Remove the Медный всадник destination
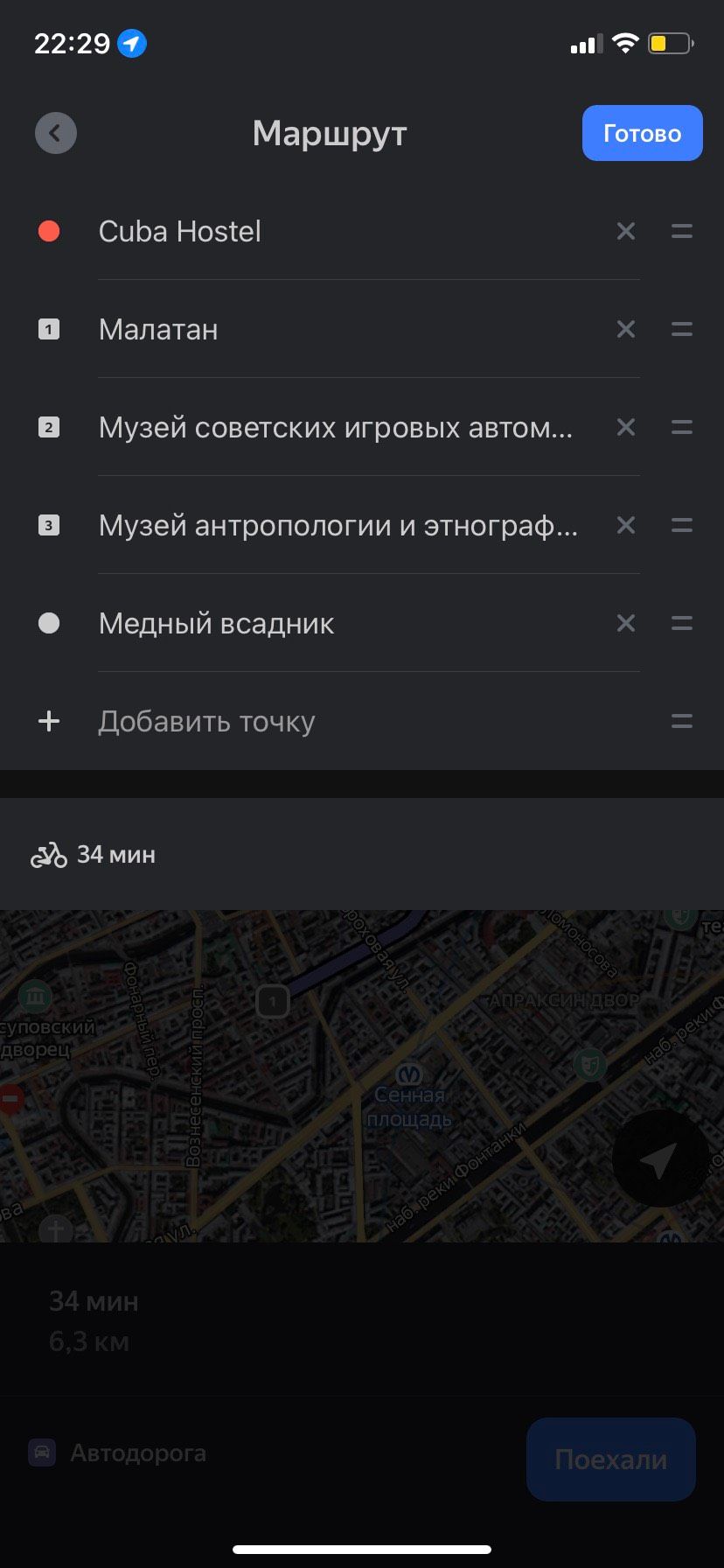 pos(626,623)
